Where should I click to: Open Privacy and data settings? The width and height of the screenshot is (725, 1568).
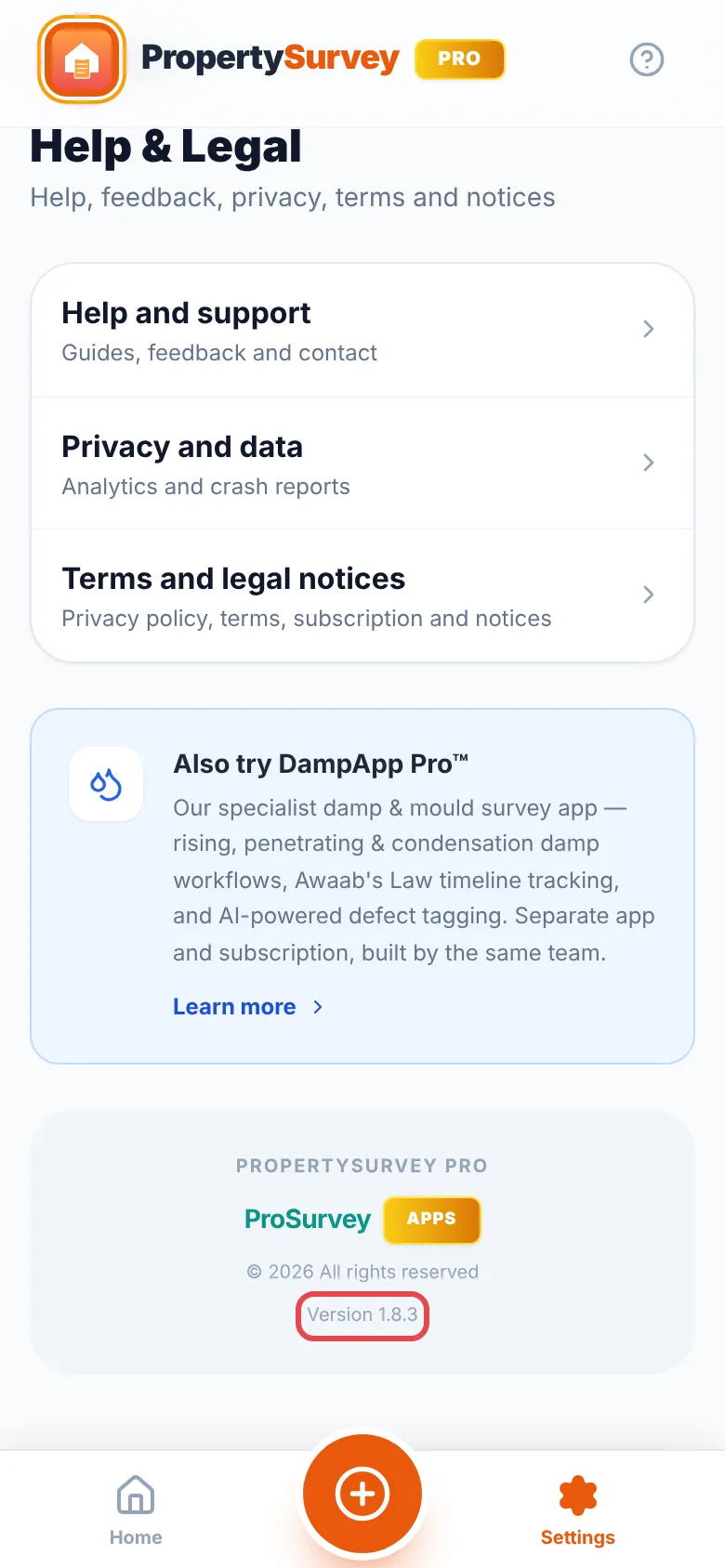click(x=362, y=463)
